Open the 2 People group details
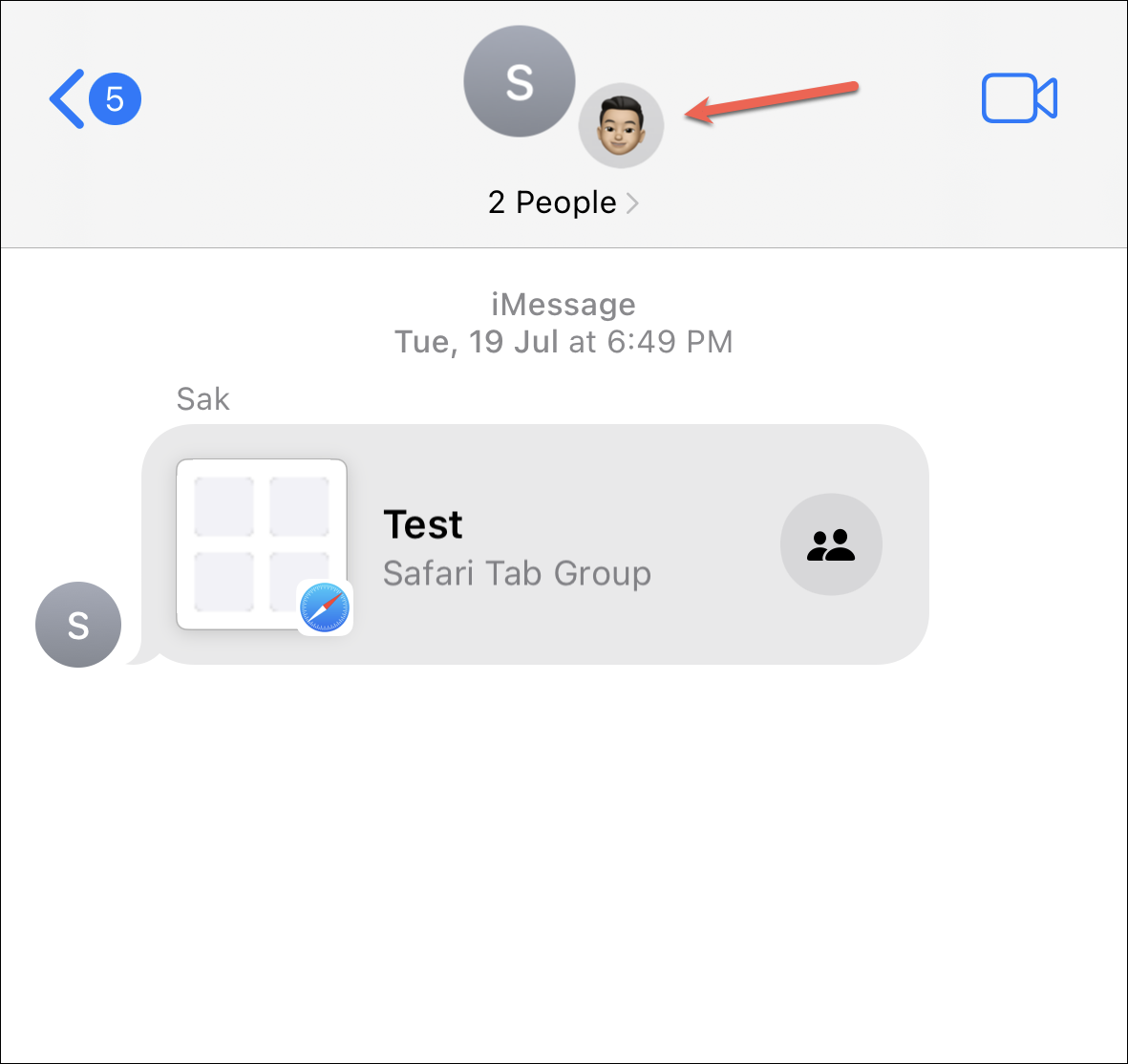The image size is (1128, 1064). click(563, 202)
